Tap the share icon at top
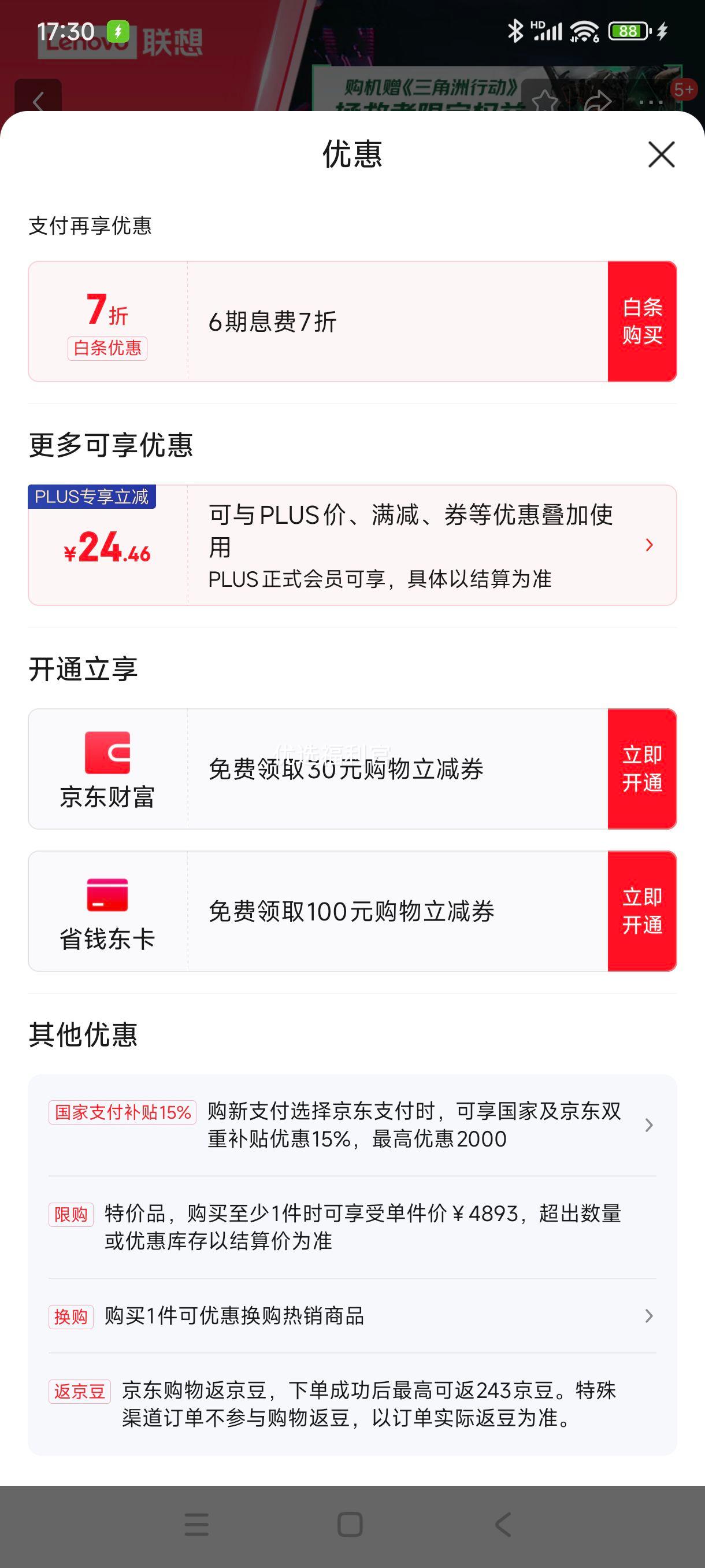 [x=599, y=101]
